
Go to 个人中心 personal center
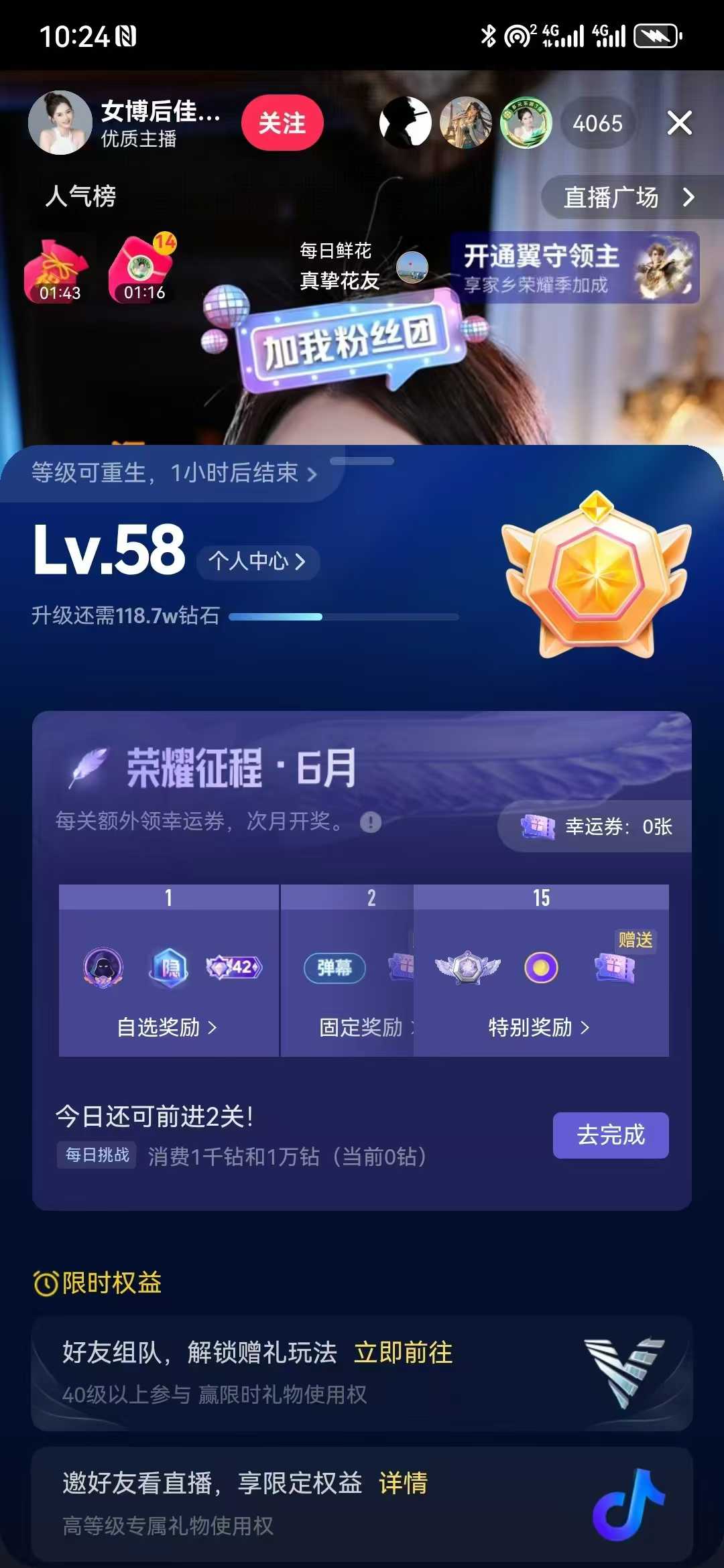click(257, 562)
